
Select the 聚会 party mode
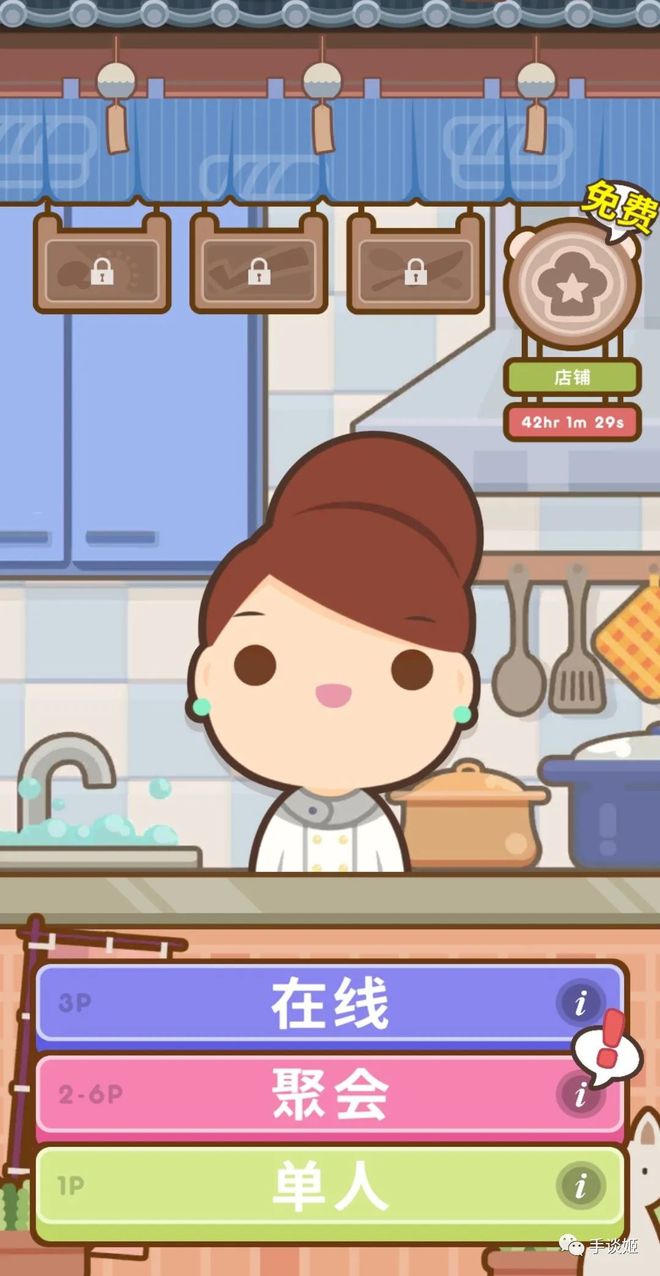click(329, 1096)
